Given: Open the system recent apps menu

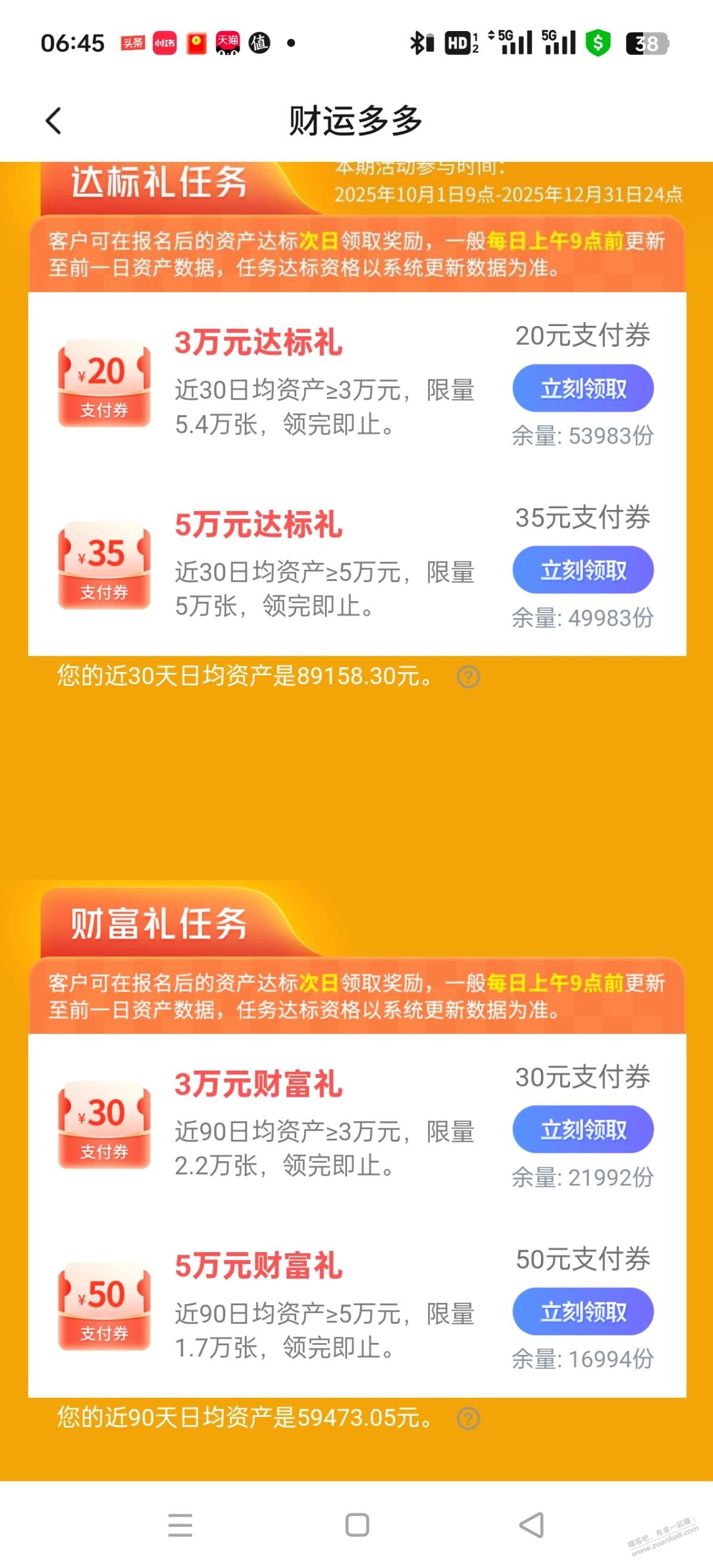Looking at the screenshot, I should 180,1525.
